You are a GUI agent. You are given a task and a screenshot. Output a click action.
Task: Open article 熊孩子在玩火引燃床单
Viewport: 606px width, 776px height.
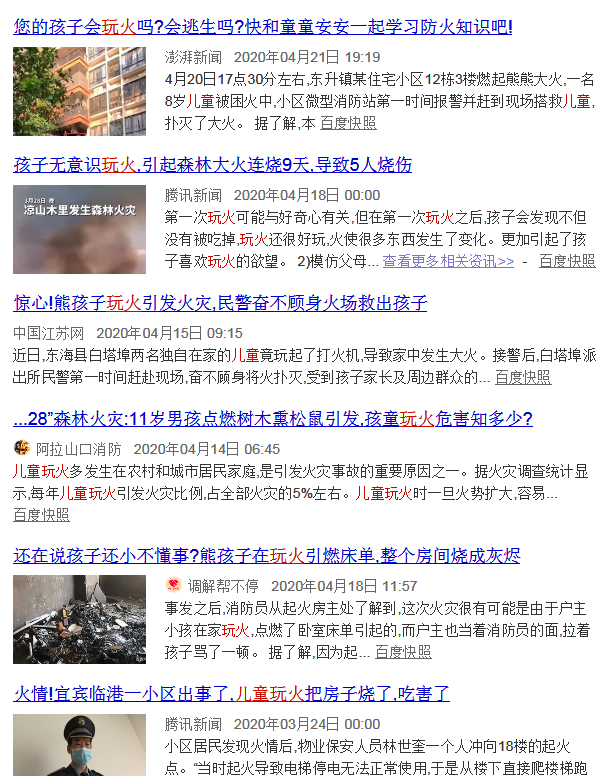[x=266, y=556]
